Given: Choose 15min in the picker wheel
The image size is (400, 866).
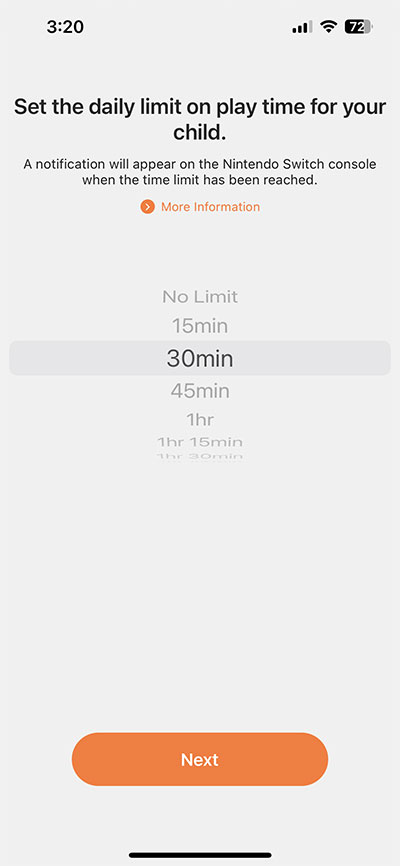Looking at the screenshot, I should 200,326.
